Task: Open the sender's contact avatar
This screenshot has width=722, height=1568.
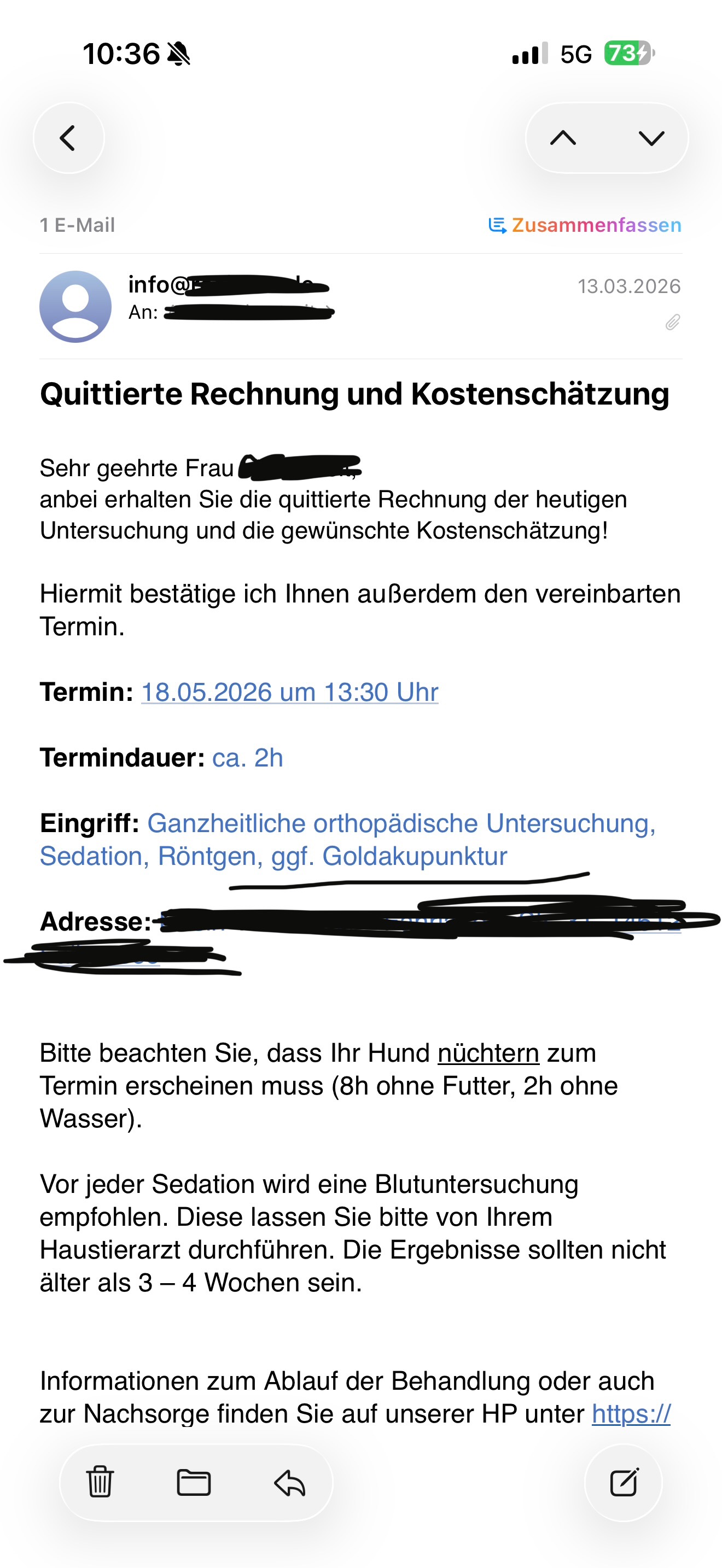Action: pos(75,306)
